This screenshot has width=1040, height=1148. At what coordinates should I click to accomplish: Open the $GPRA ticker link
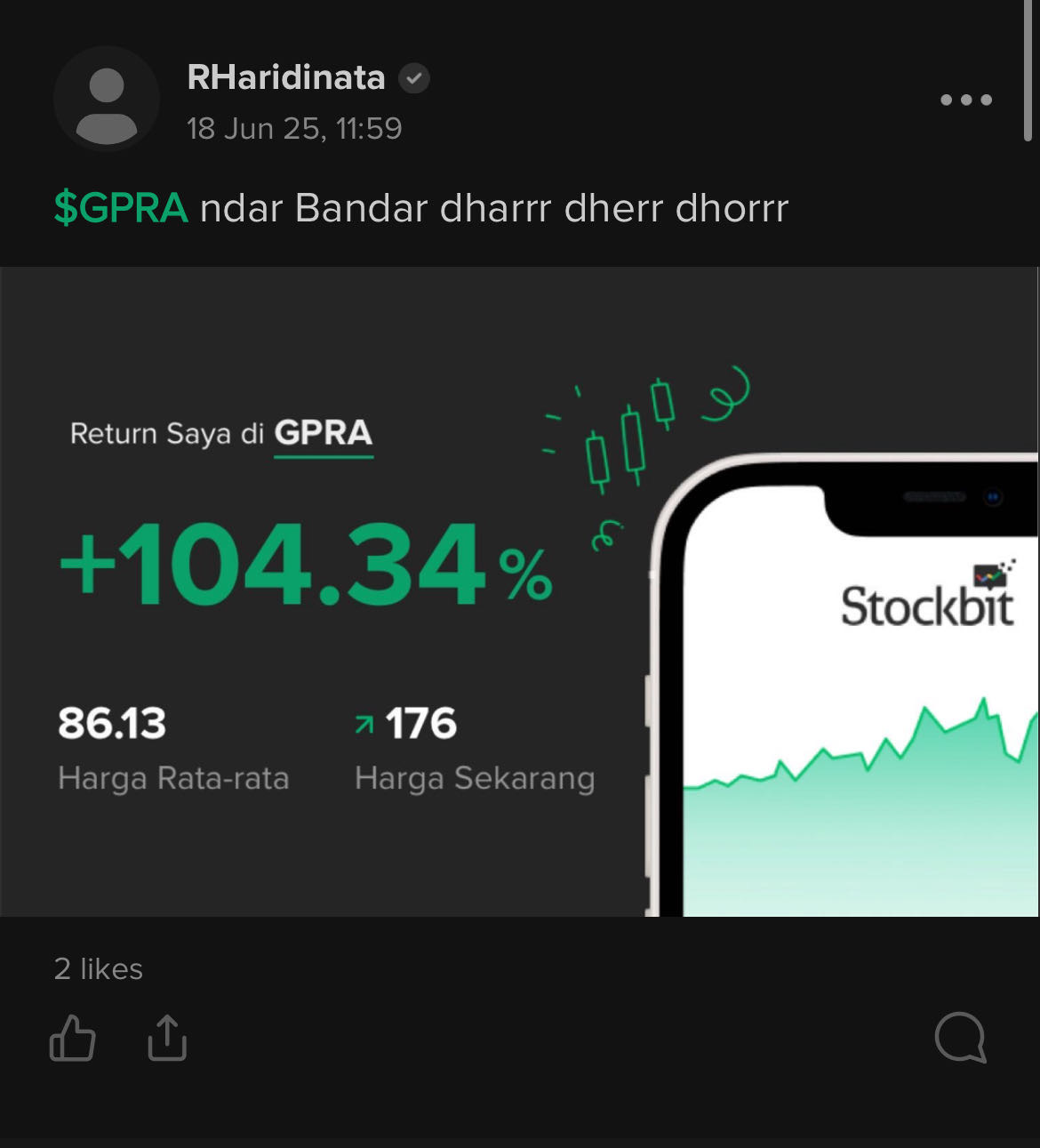tap(121, 208)
